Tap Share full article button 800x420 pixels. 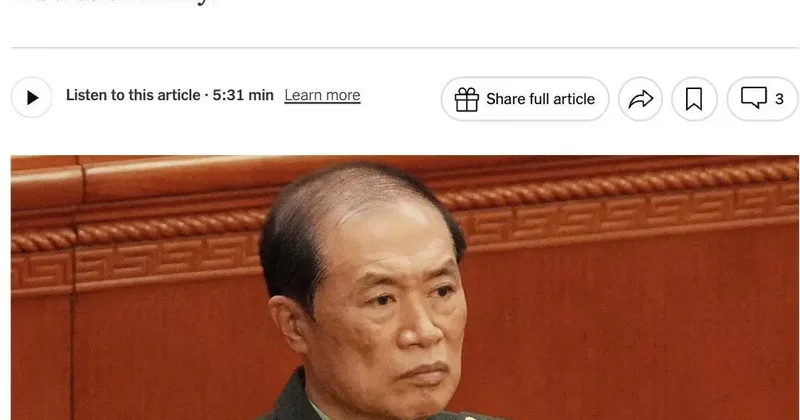(525, 99)
